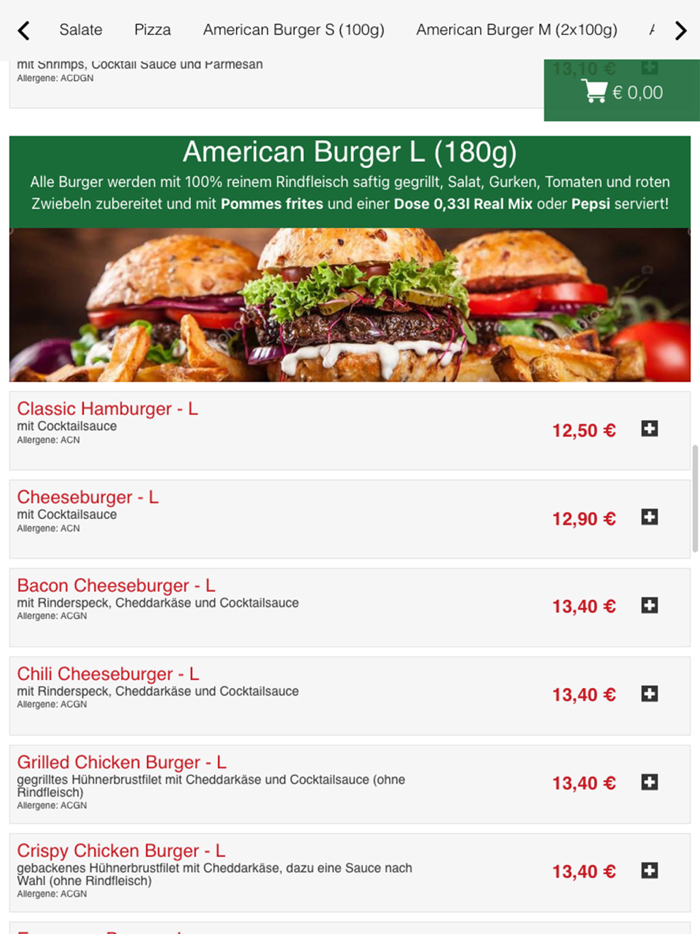Show next menu categories arrow
700x934 pixels.
coord(680,31)
